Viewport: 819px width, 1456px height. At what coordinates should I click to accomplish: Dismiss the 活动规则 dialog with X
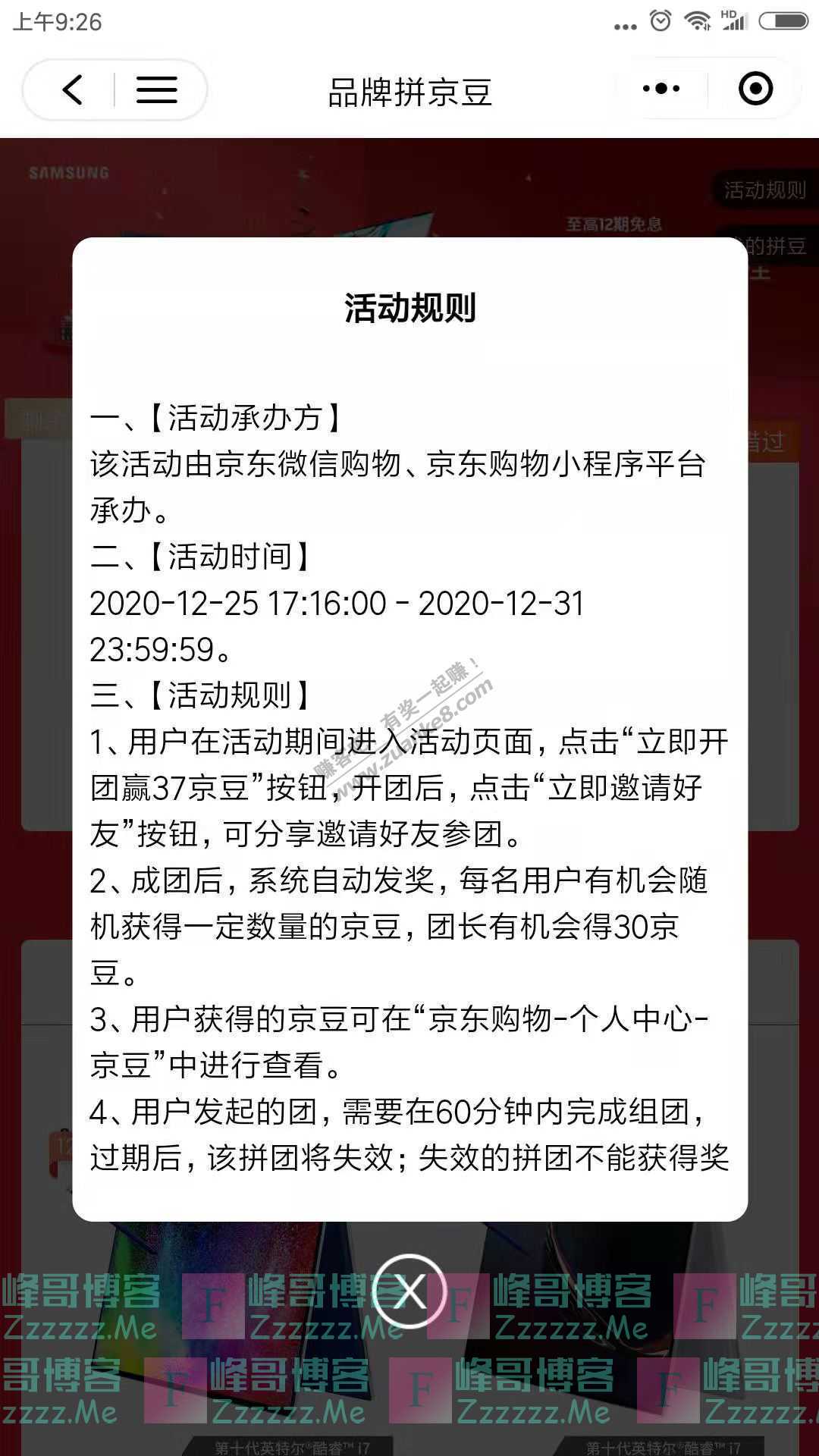pos(409,1291)
